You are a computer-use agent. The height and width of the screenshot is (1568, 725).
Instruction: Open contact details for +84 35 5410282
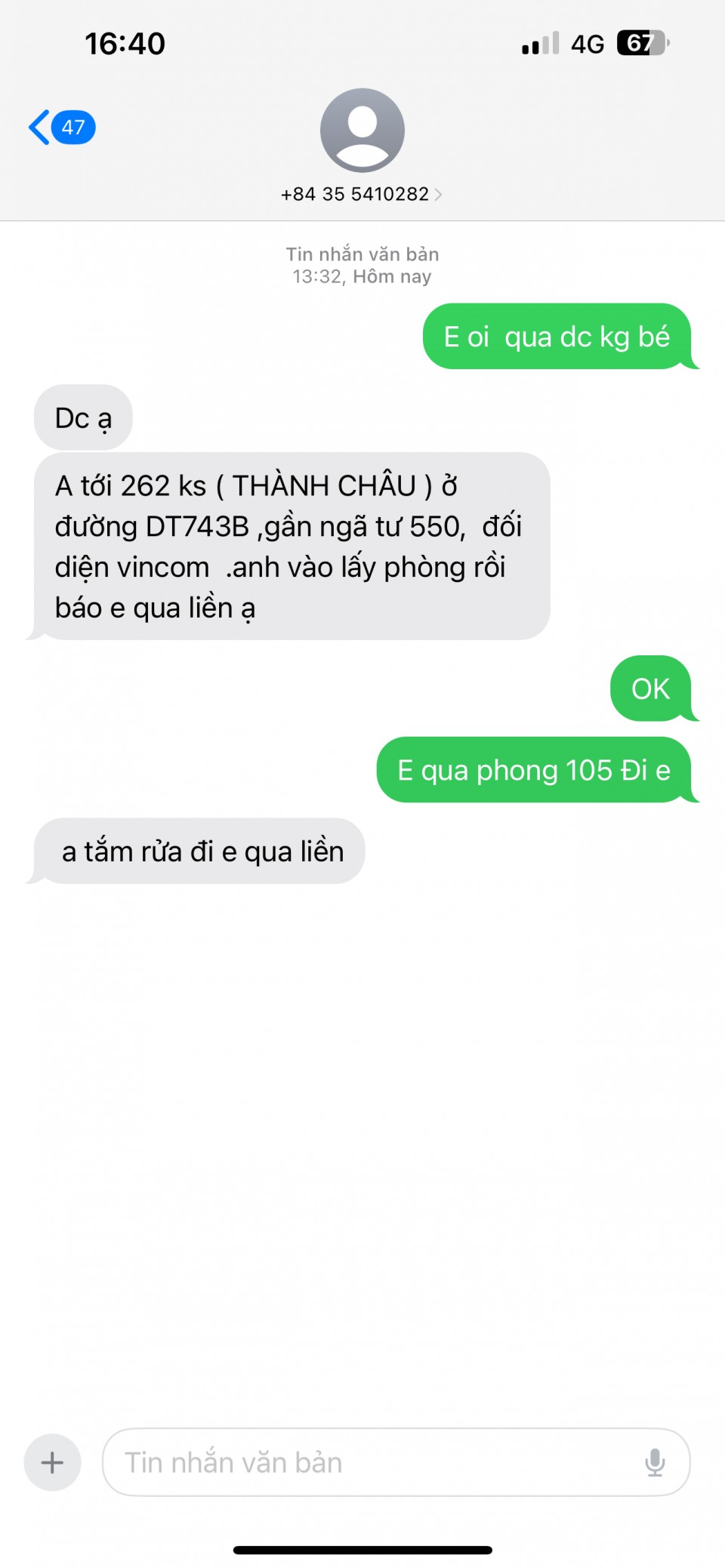point(362,194)
